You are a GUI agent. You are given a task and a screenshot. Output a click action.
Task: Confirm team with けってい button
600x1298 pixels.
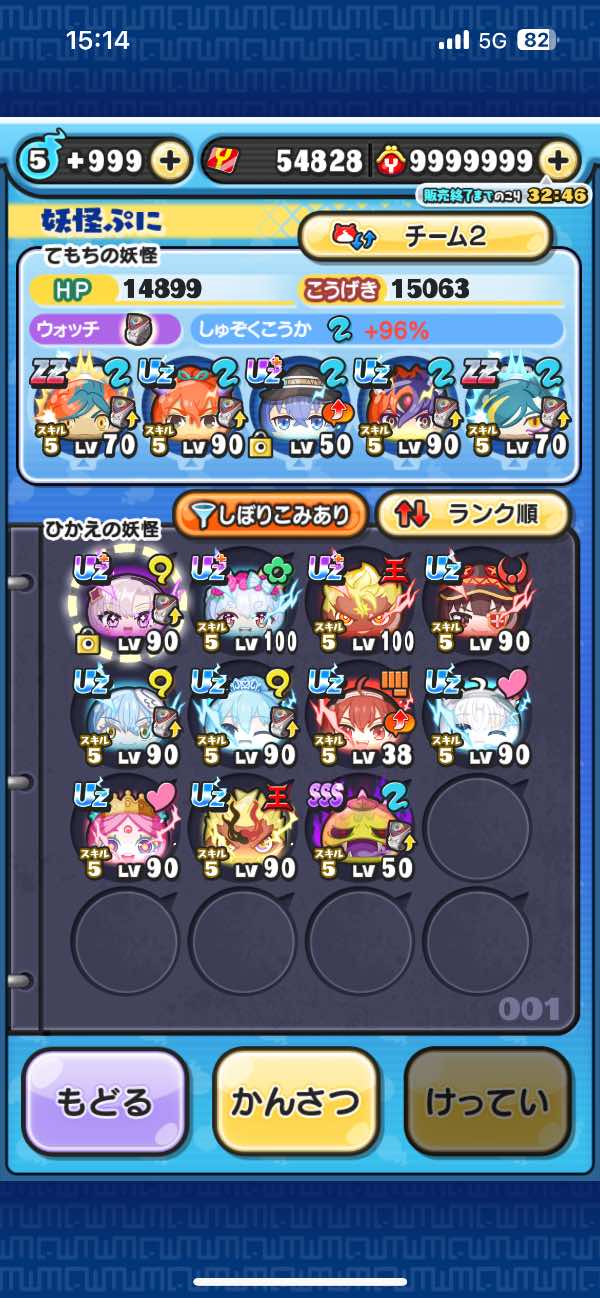click(x=487, y=1102)
